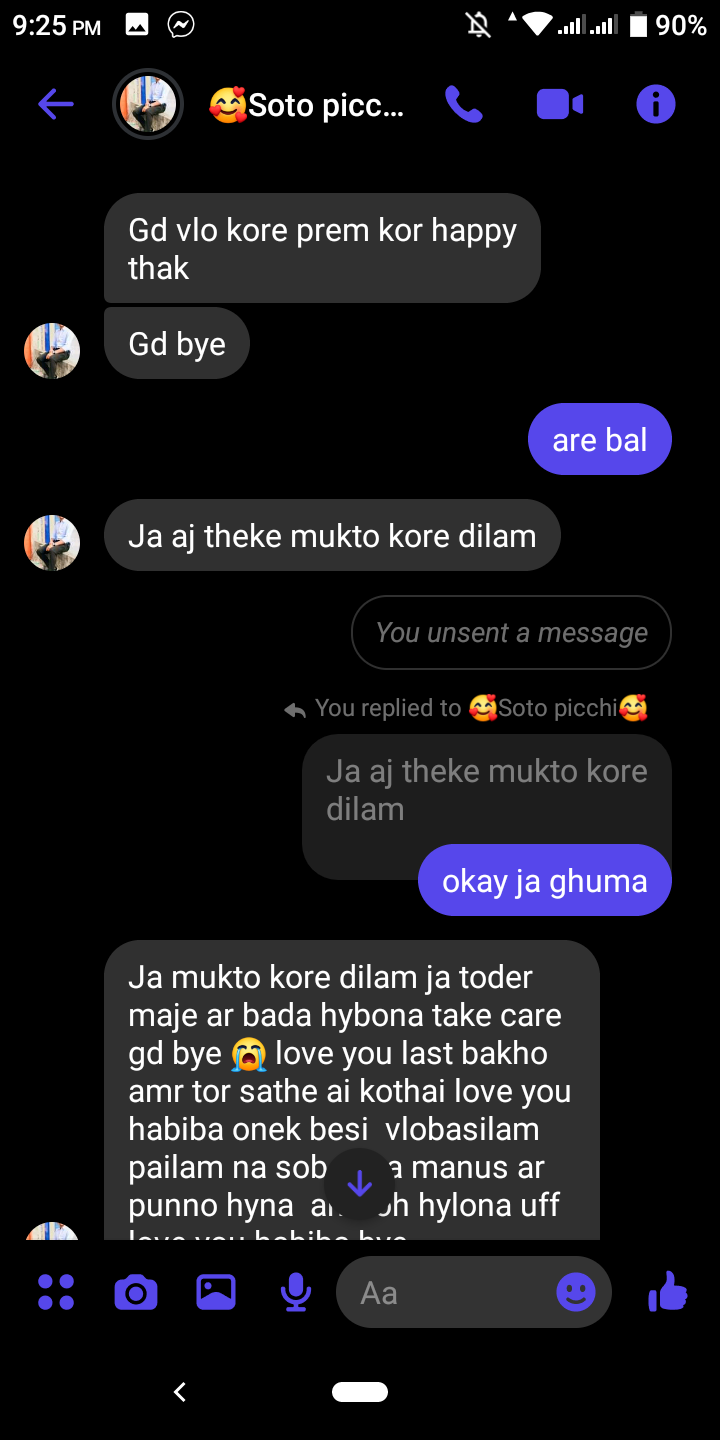Open conversation info
Image resolution: width=720 pixels, height=1440 pixels.
coord(656,104)
